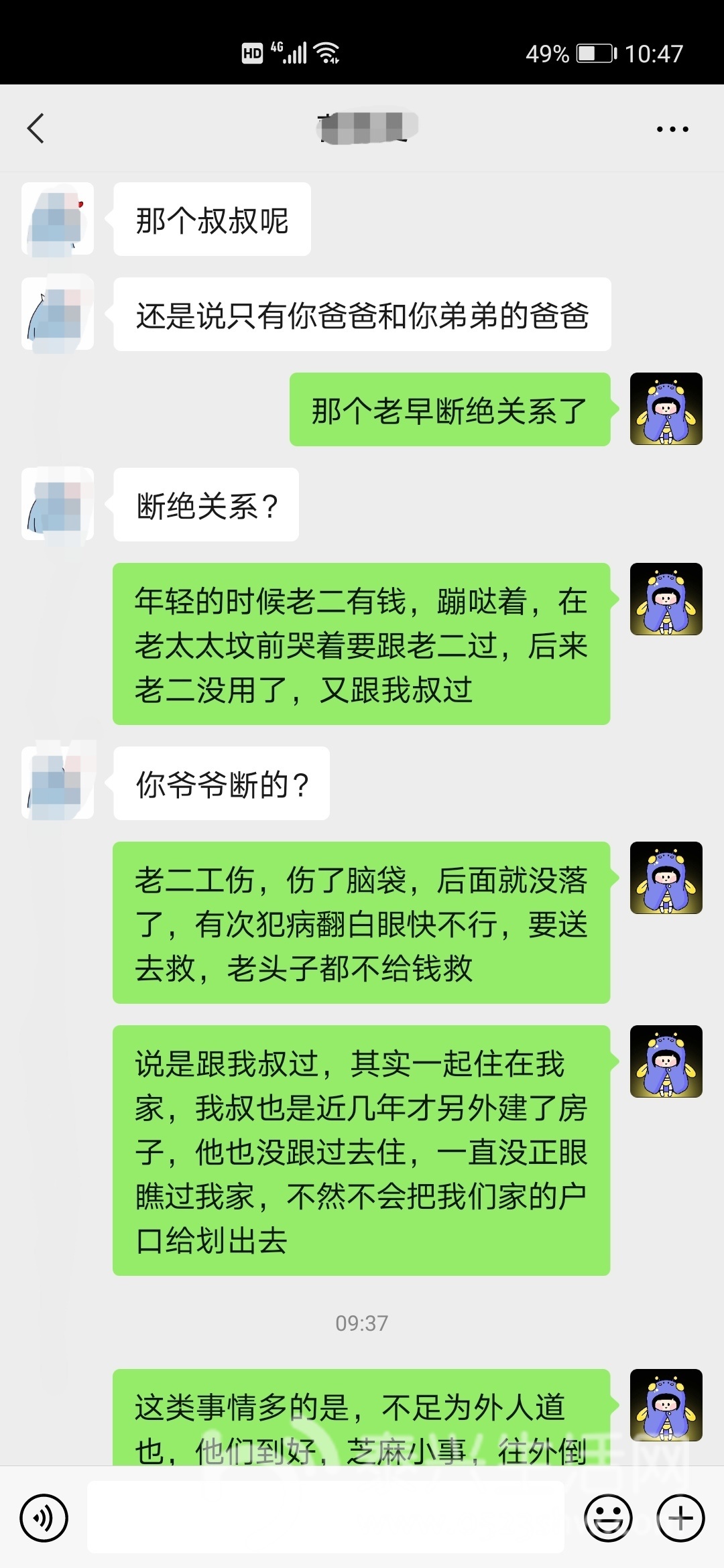Switch to voice message input
724x1568 pixels.
point(44,1518)
